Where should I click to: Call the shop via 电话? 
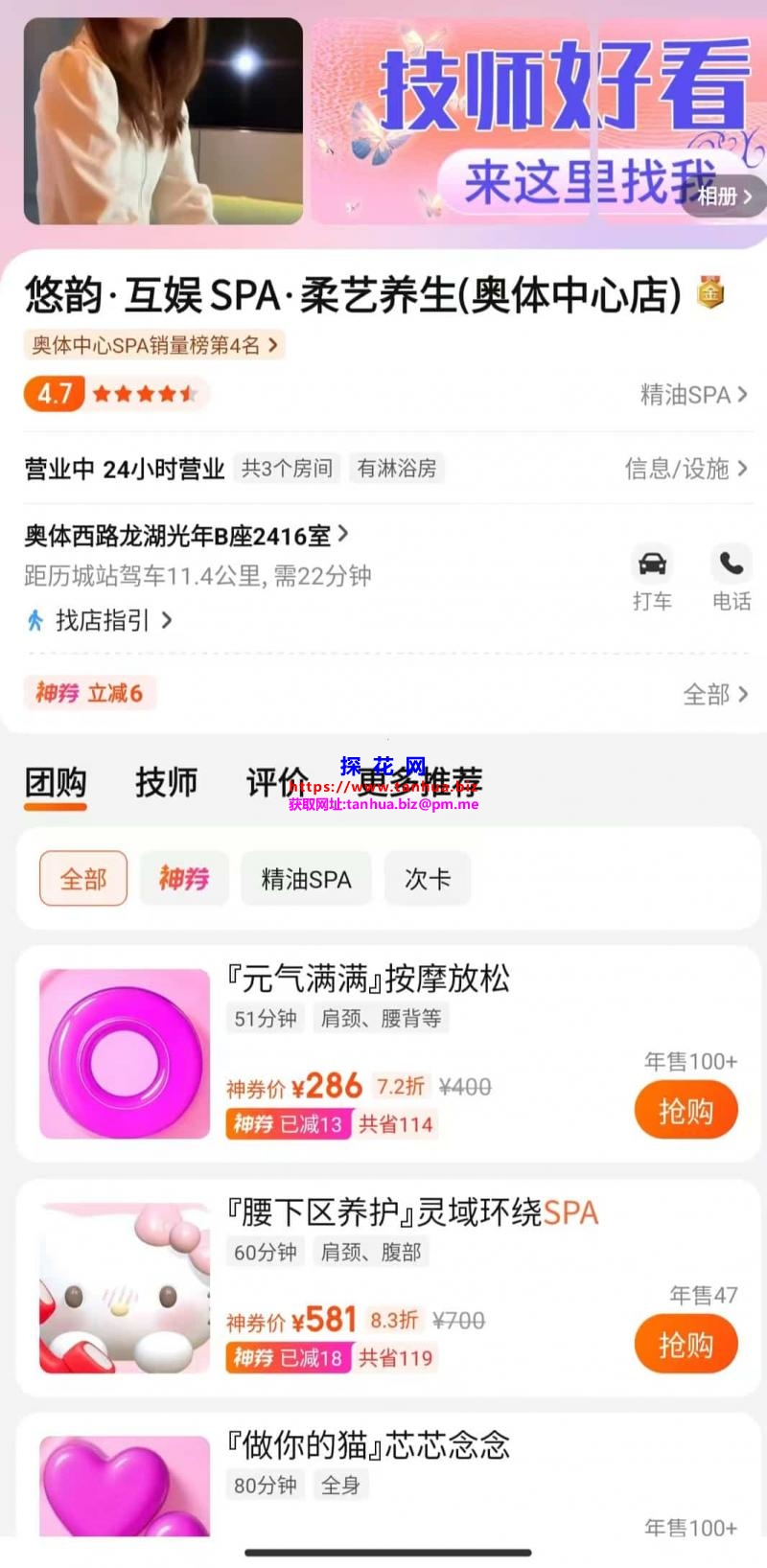coord(732,577)
